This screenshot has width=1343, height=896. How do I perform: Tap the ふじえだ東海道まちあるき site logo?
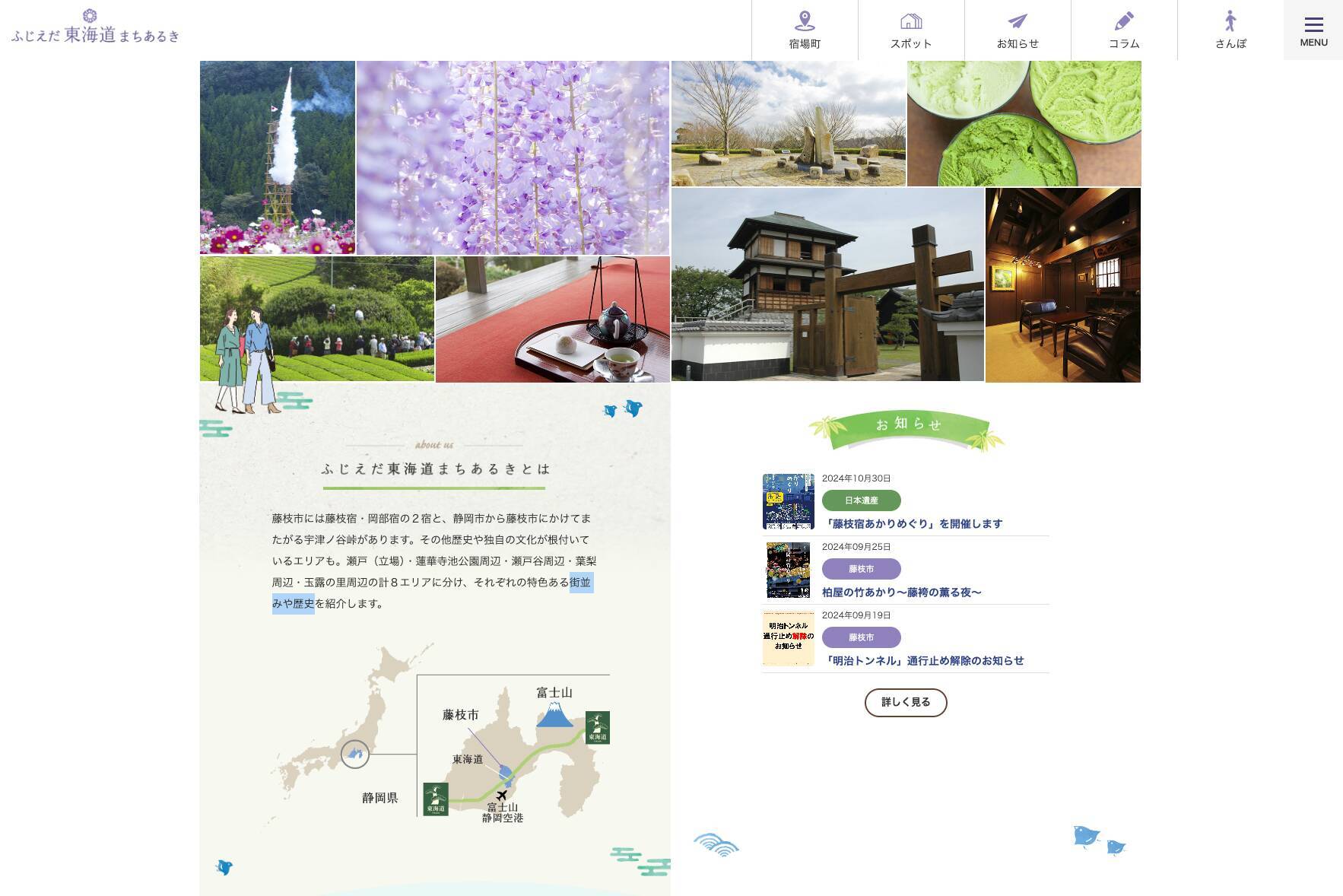(x=96, y=28)
